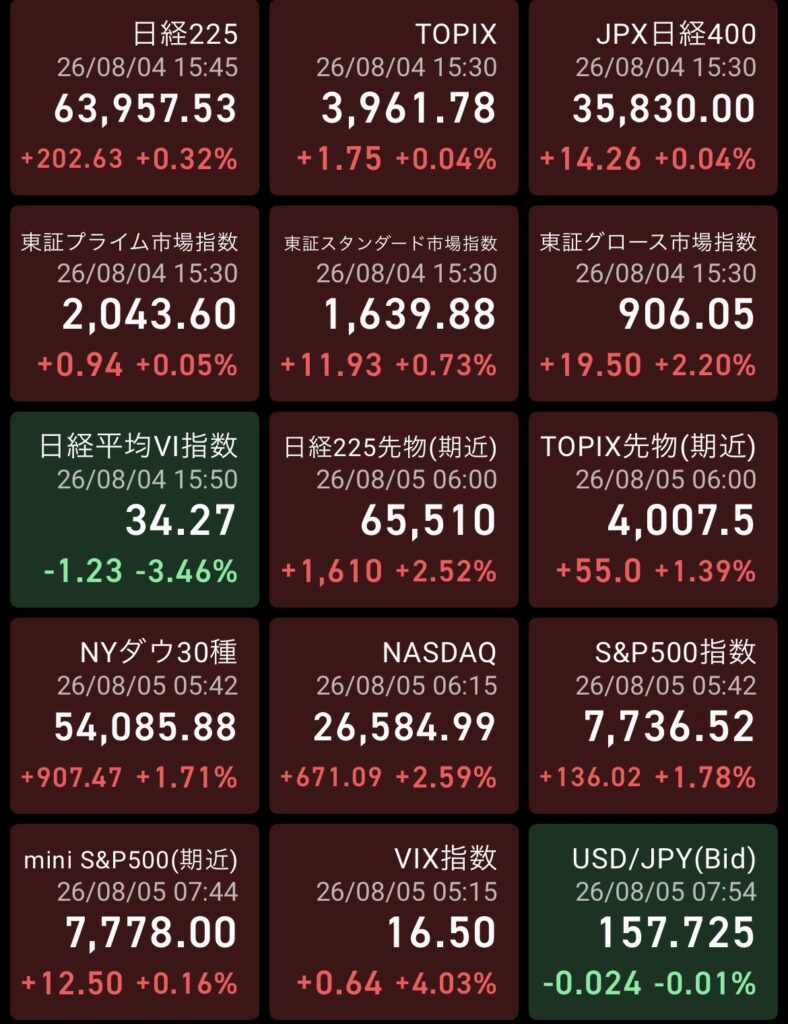Select the VIX指数 tile
Screen dimensions: 788x1024
tap(394, 922)
